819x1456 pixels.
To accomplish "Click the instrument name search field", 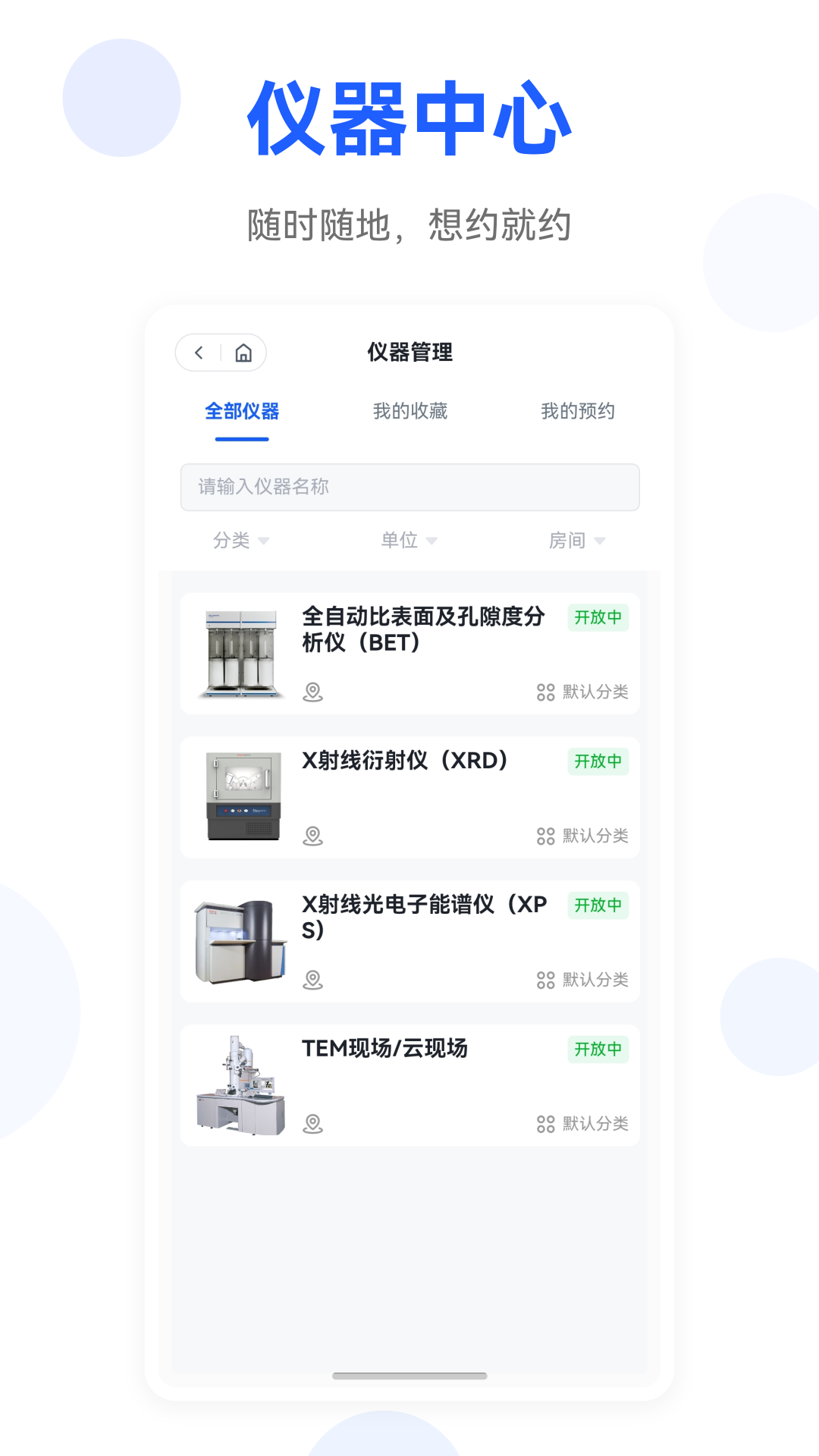I will point(409,488).
